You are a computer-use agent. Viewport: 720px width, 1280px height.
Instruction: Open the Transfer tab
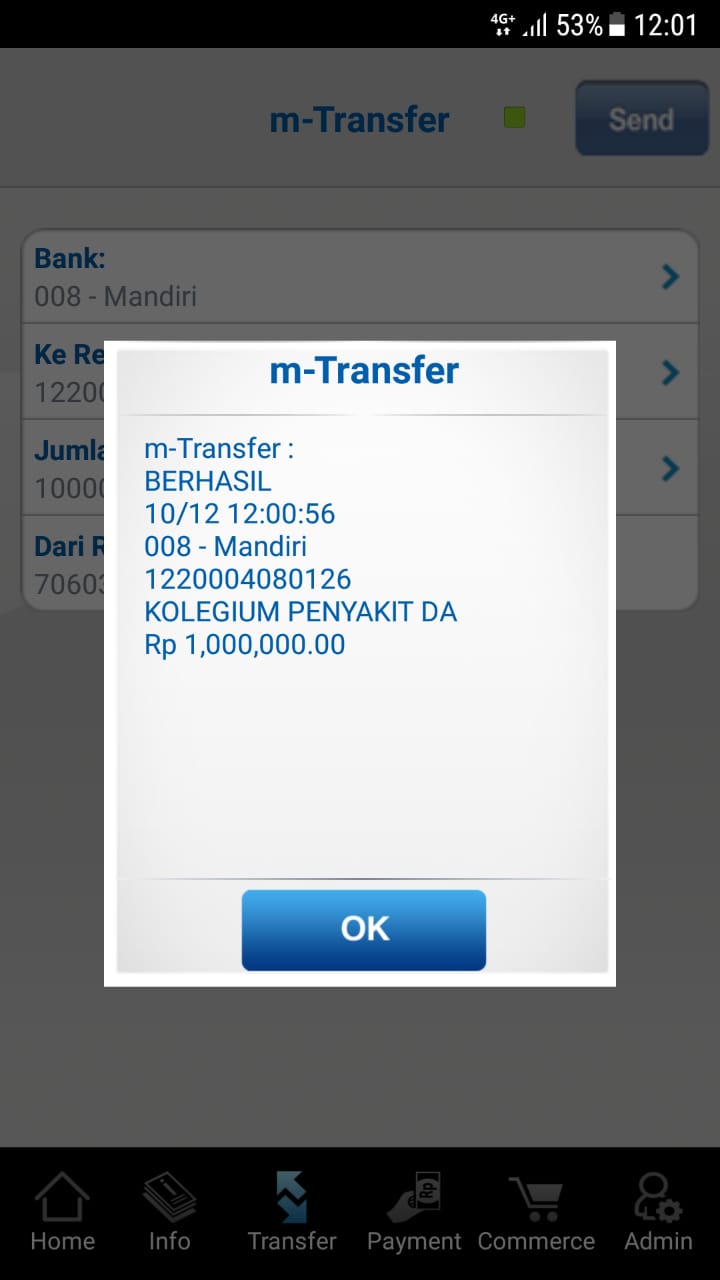292,1212
